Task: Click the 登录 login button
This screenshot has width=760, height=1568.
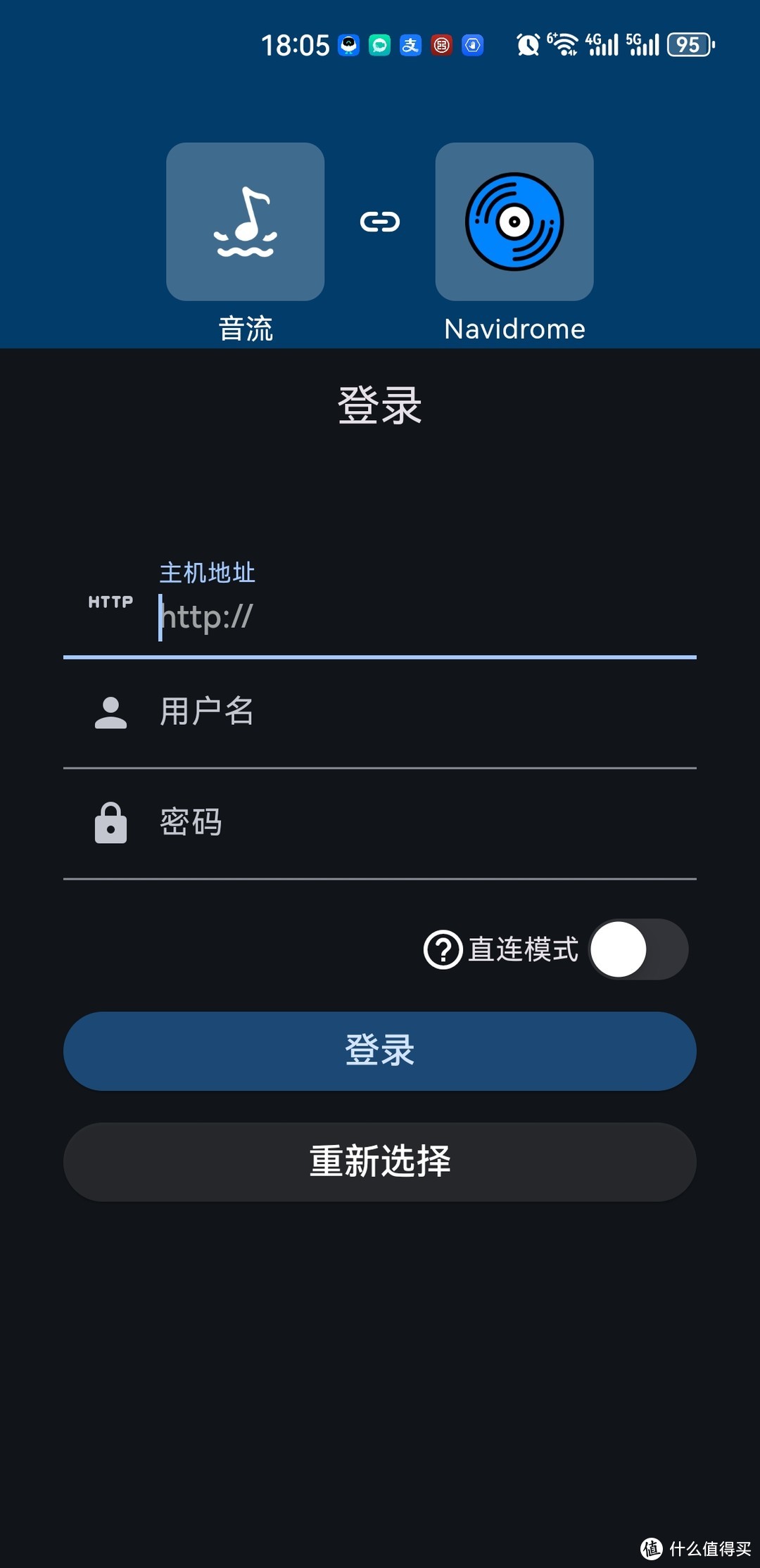Action: tap(380, 1050)
